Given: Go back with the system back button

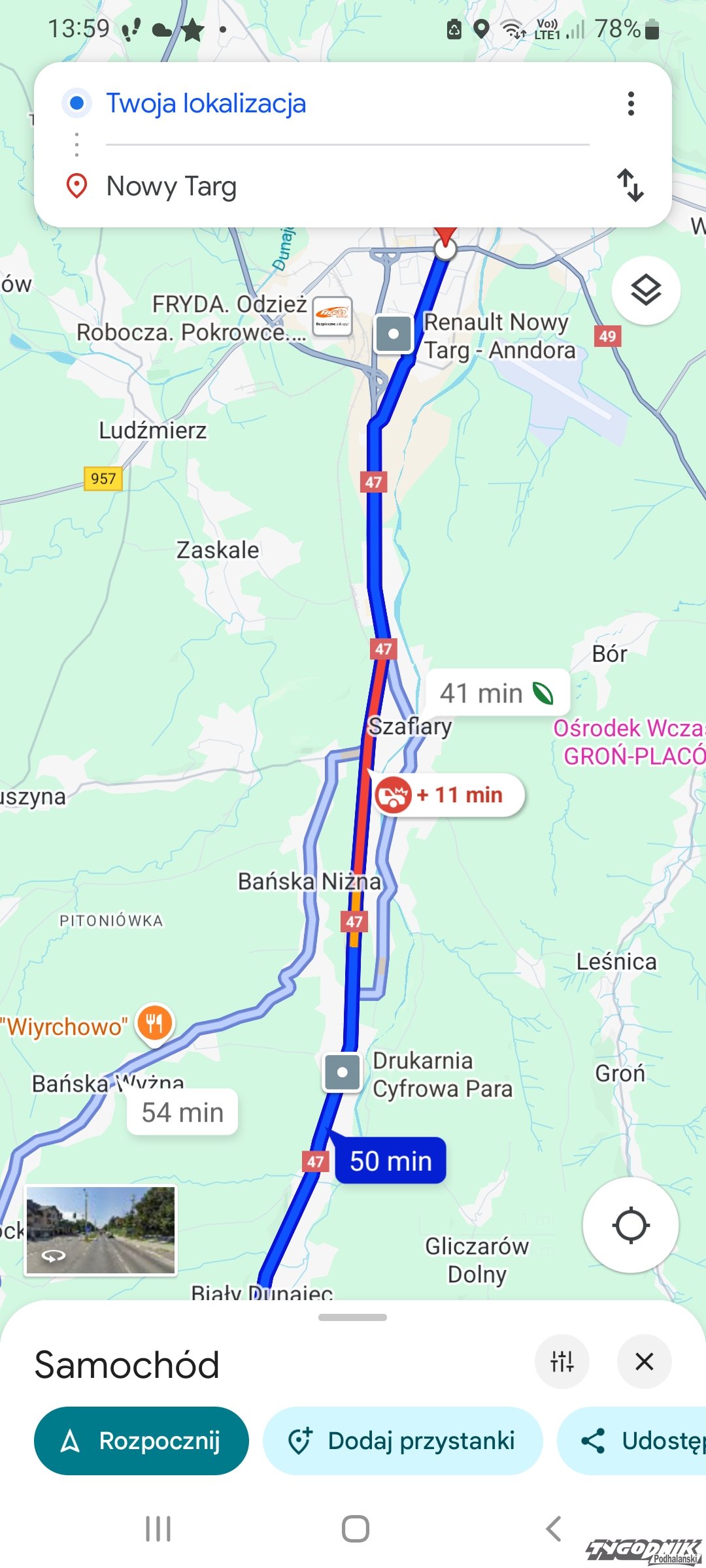Looking at the screenshot, I should 553,1529.
